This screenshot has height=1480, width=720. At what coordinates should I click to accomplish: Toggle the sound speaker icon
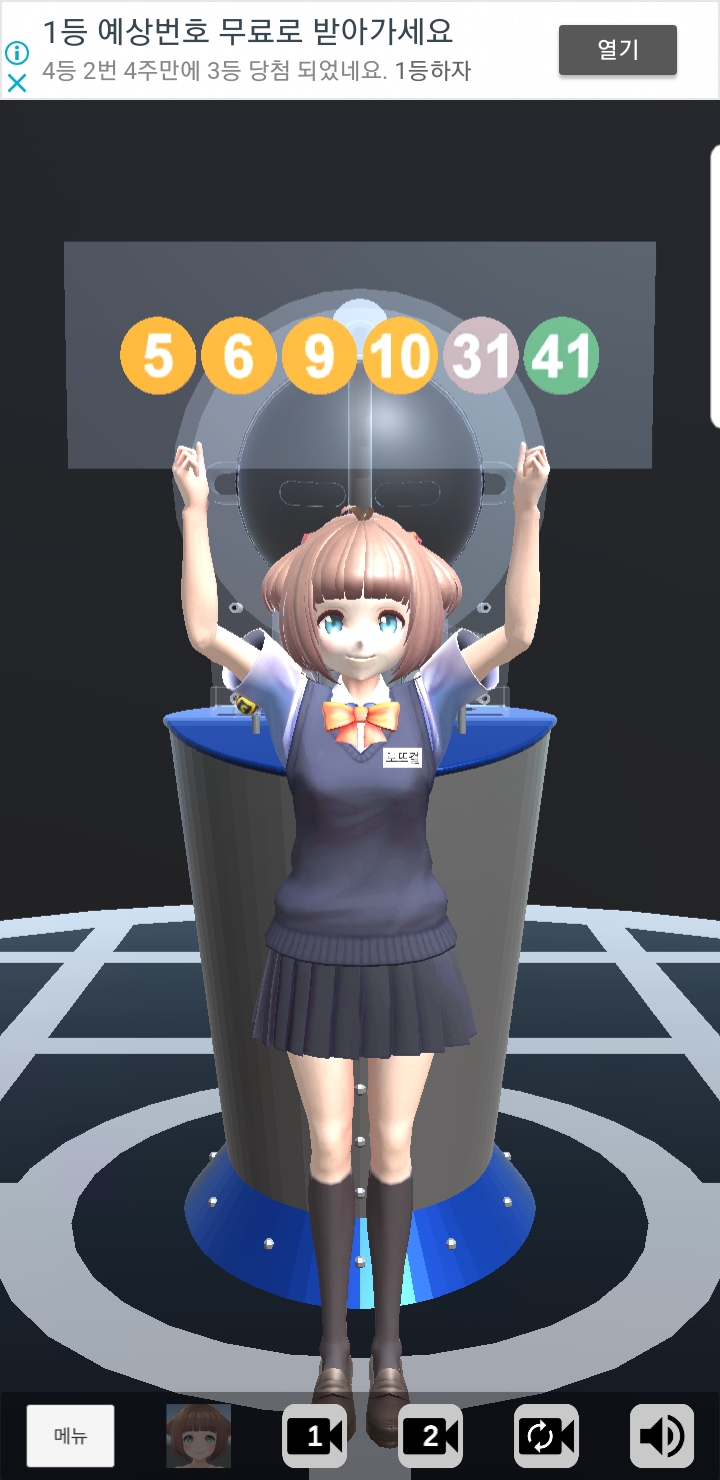(661, 1436)
